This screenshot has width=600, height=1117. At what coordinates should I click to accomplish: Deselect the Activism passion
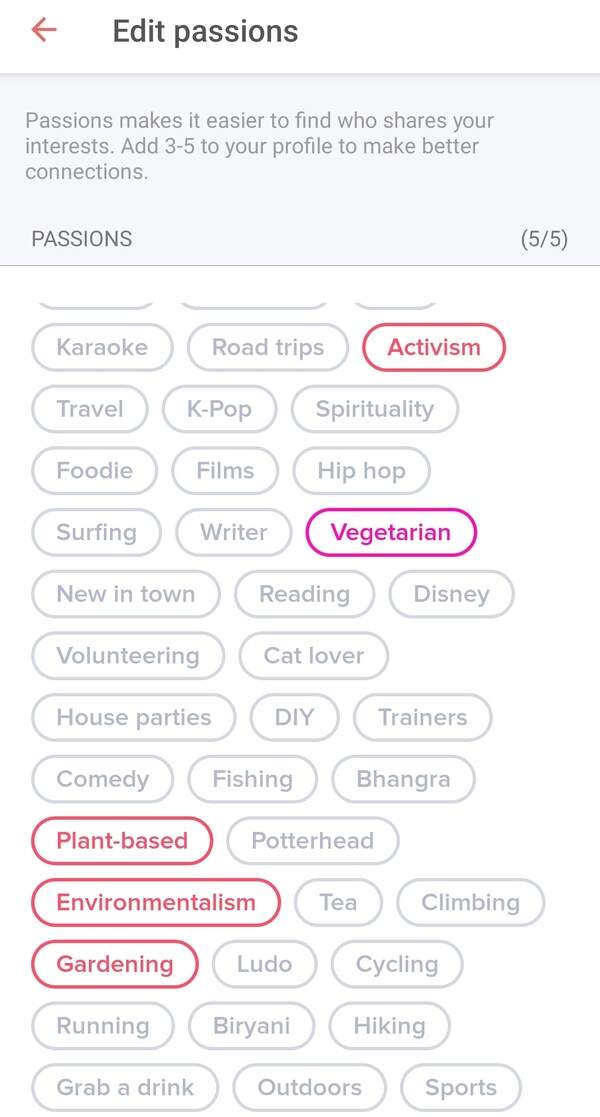[x=433, y=347]
